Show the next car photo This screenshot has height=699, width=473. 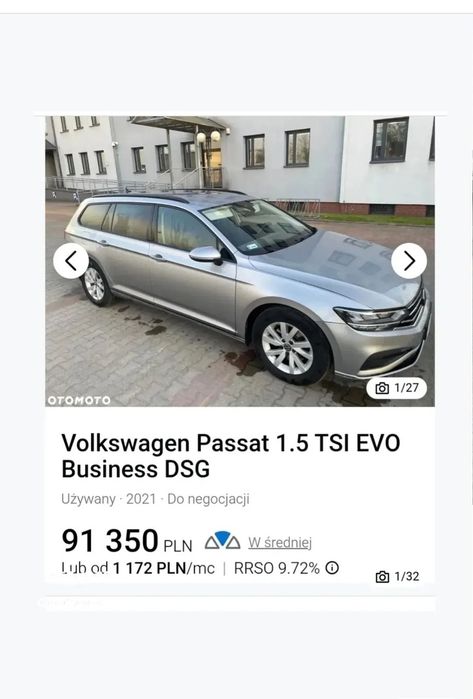click(409, 261)
